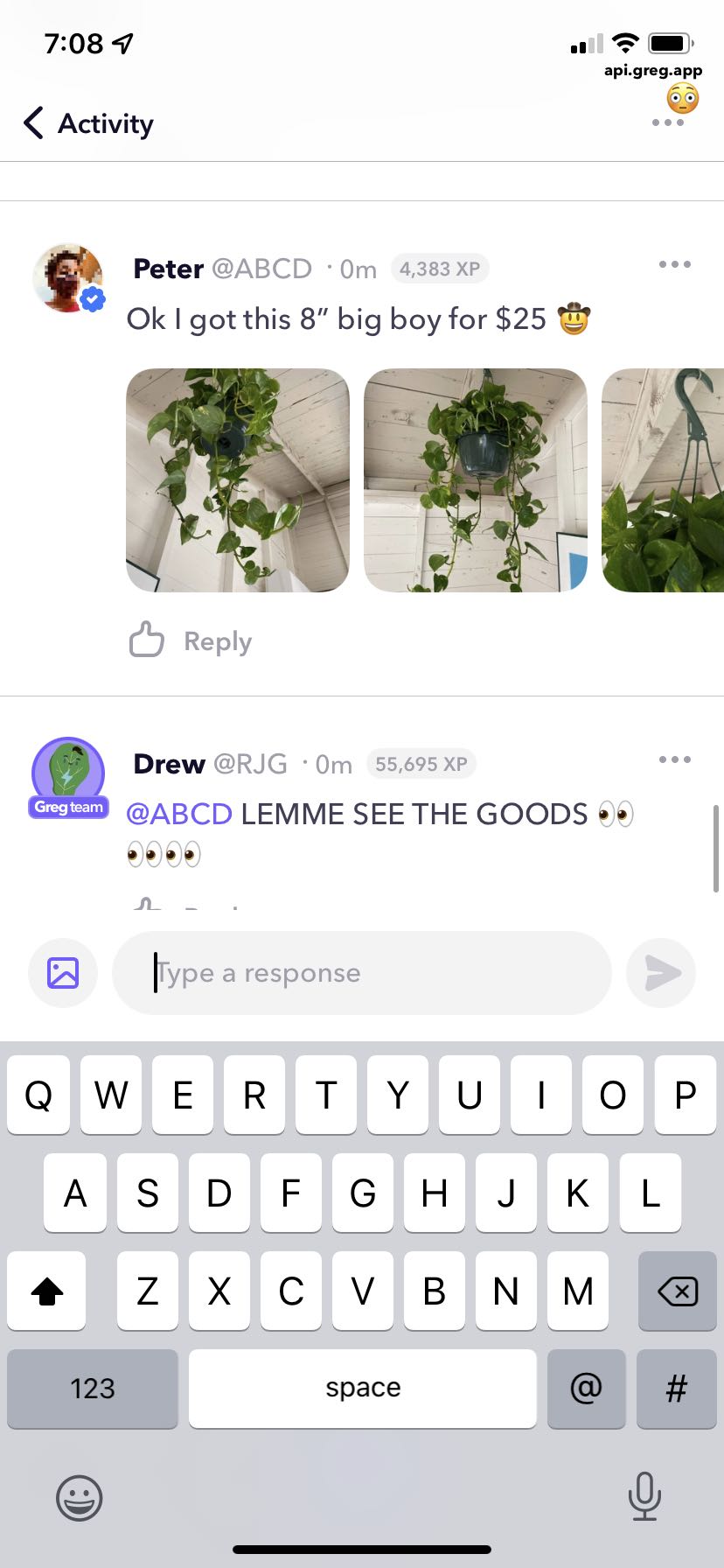Focus the Type a response field

point(362,972)
